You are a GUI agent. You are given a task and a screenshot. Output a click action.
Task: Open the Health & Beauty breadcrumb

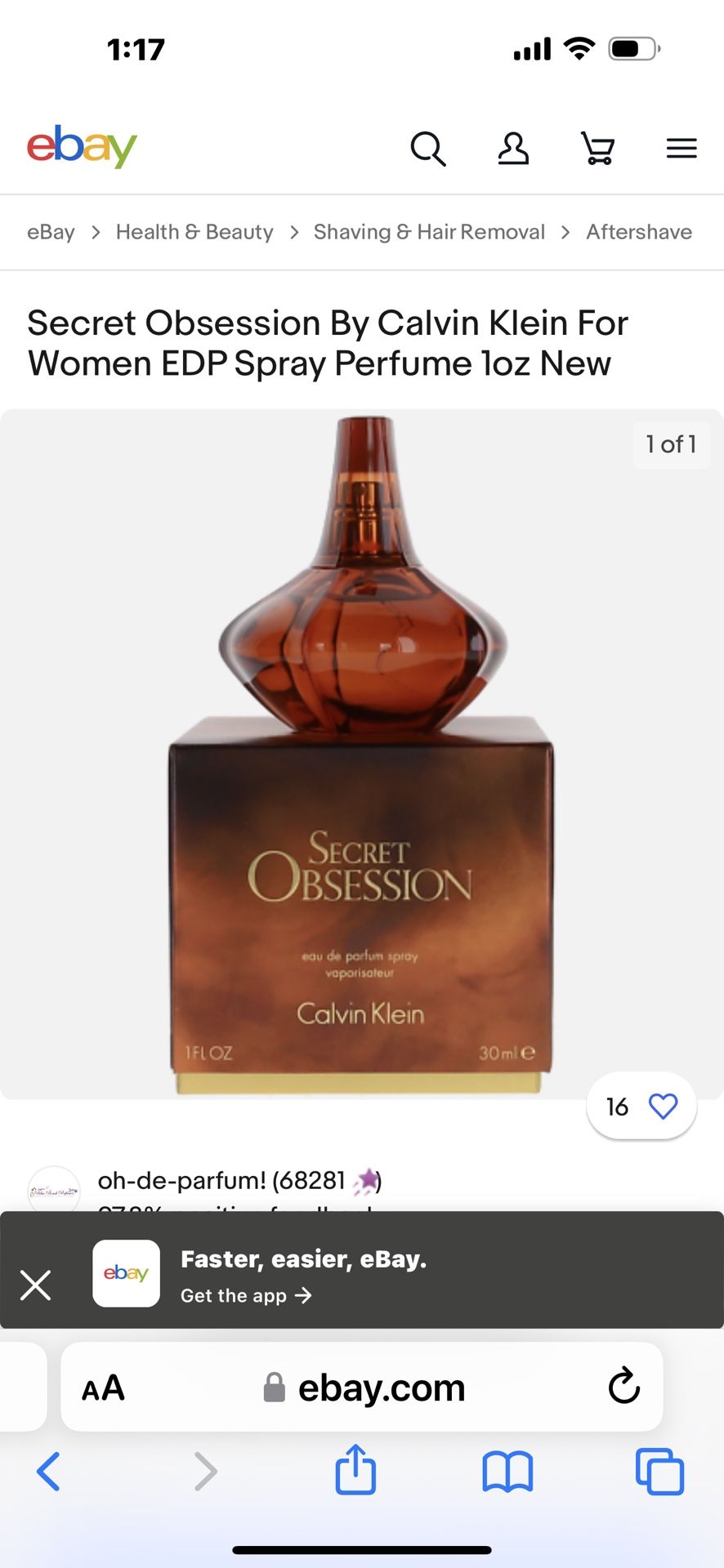194,232
